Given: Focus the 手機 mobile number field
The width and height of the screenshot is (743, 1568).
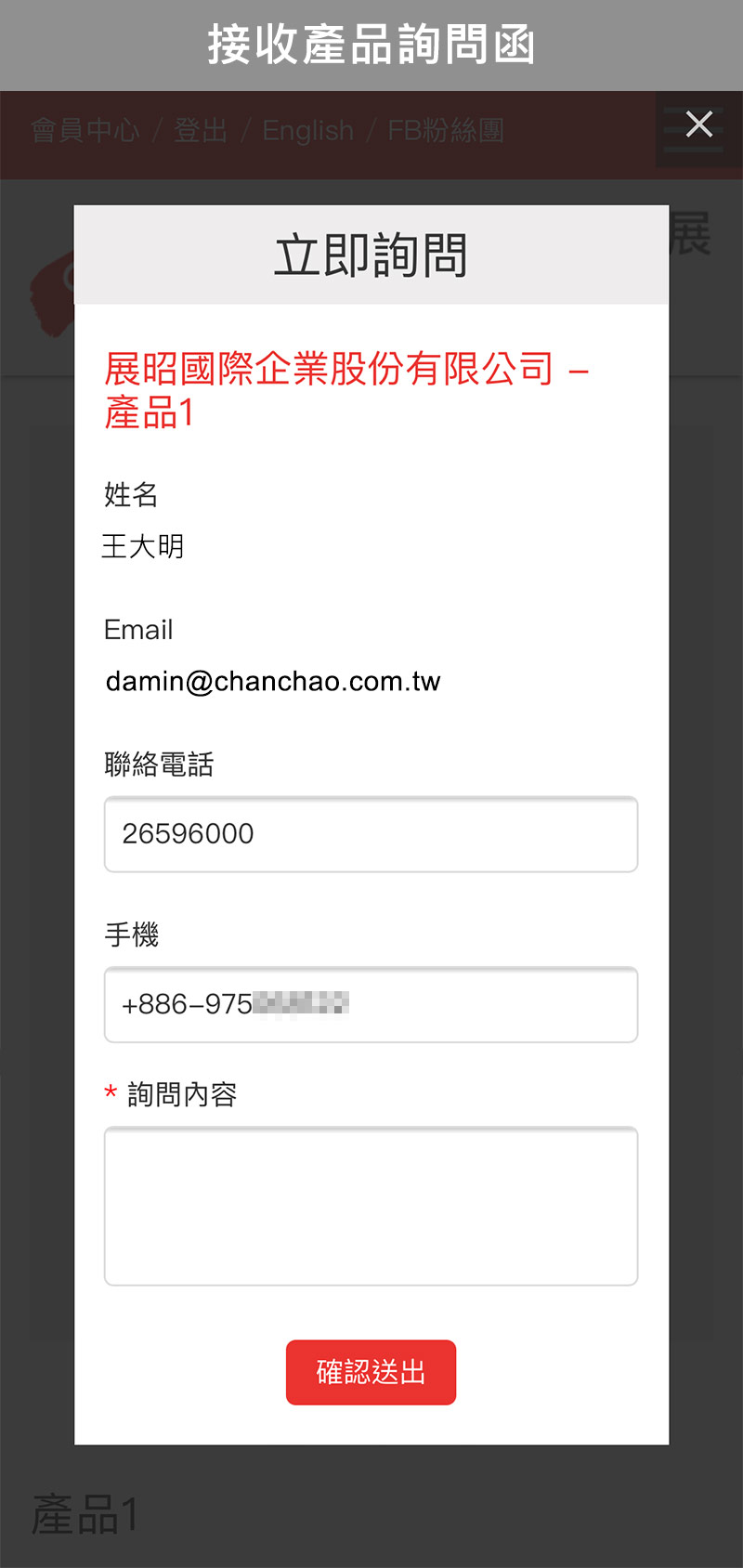Looking at the screenshot, I should [371, 1005].
